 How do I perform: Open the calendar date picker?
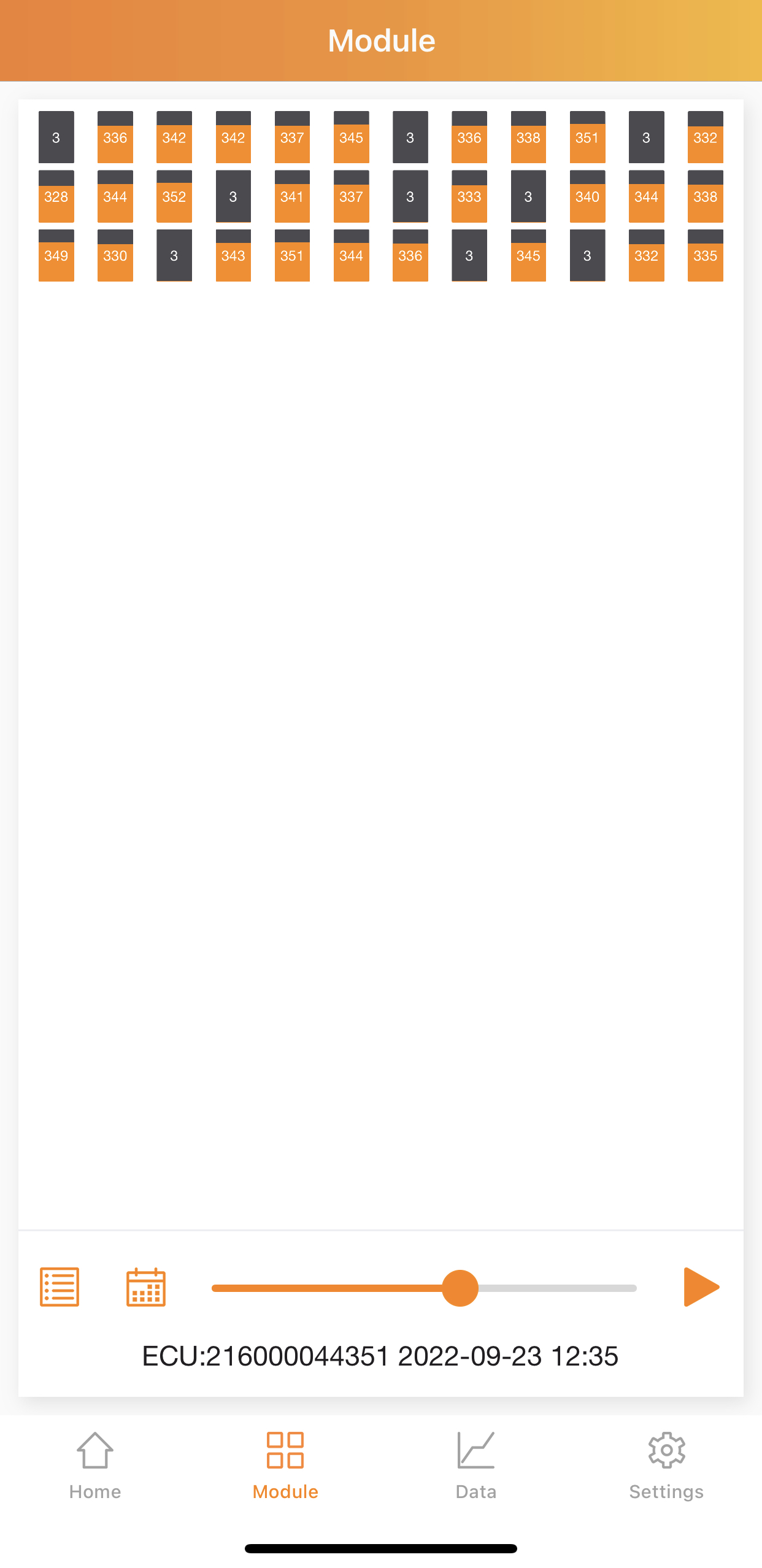pos(145,1287)
